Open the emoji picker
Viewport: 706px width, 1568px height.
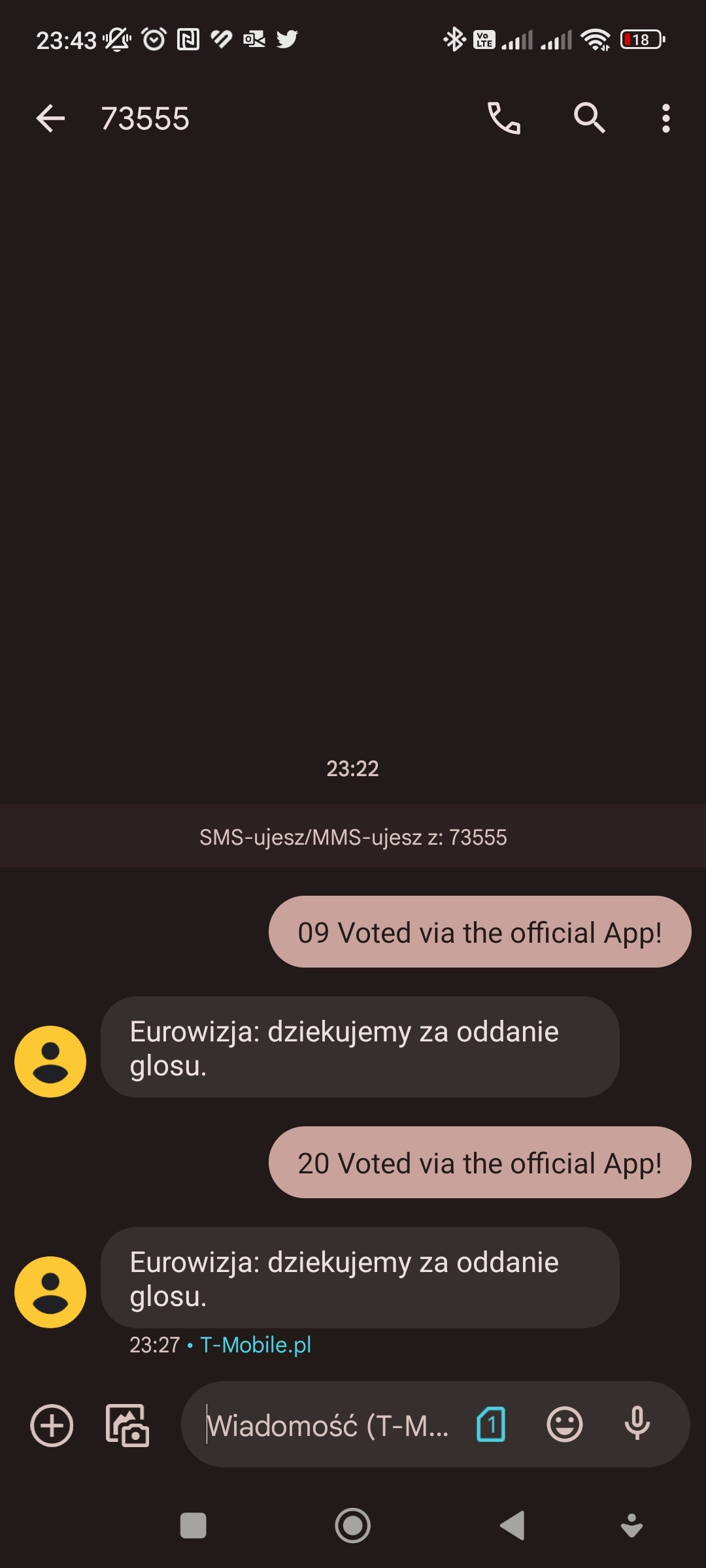pyautogui.click(x=564, y=1425)
